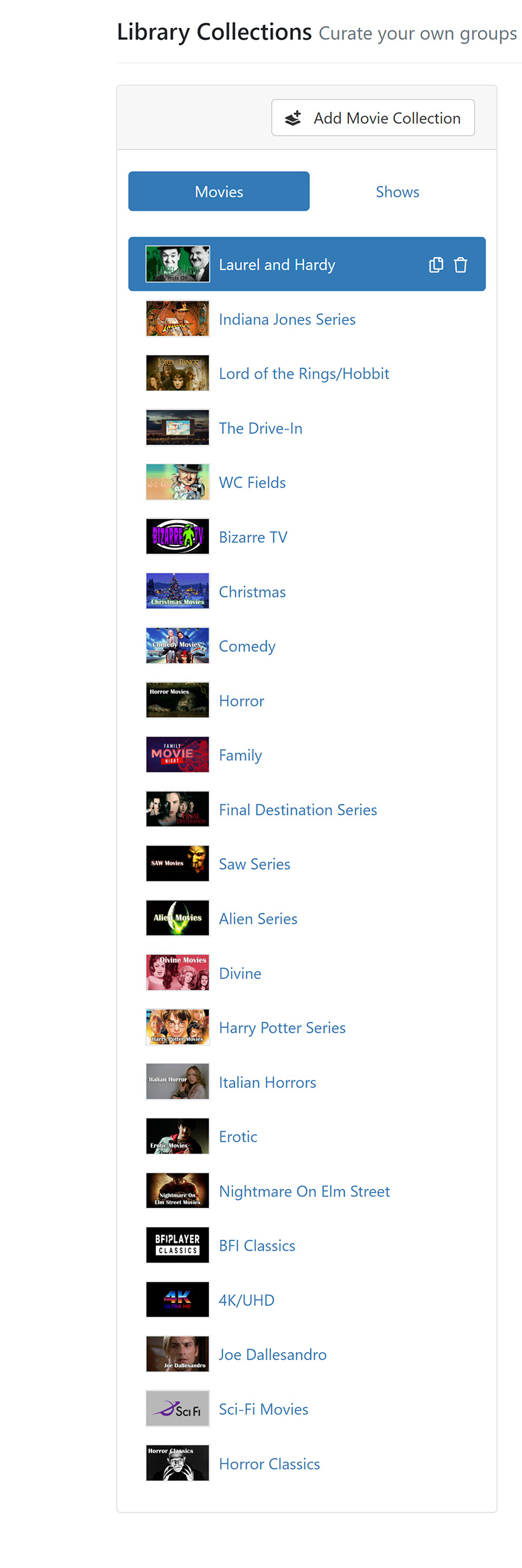
Task: Select the Sci-Fi Movies collection
Action: pyautogui.click(x=263, y=1409)
